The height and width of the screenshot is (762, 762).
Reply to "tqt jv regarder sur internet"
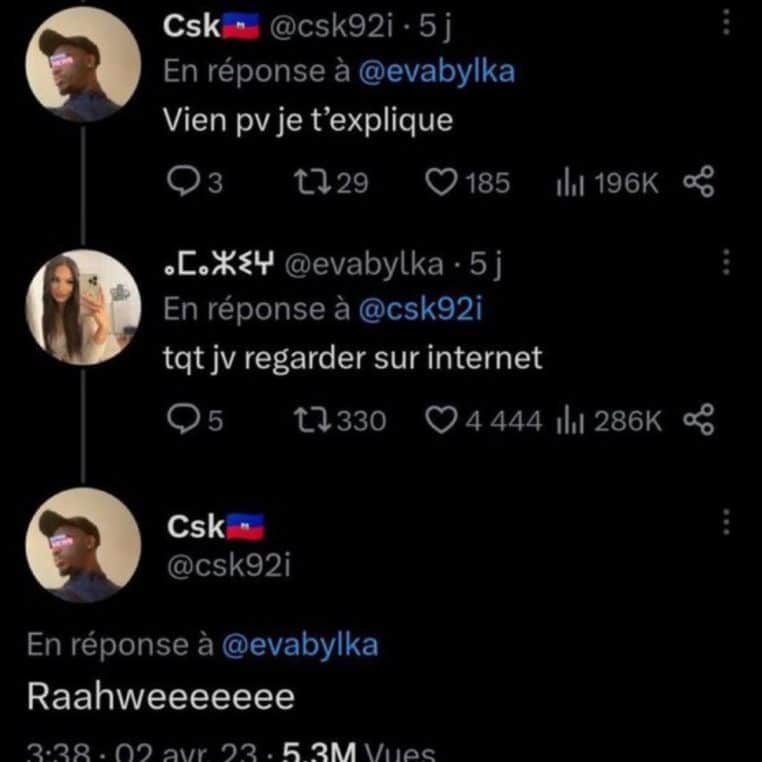coord(182,421)
